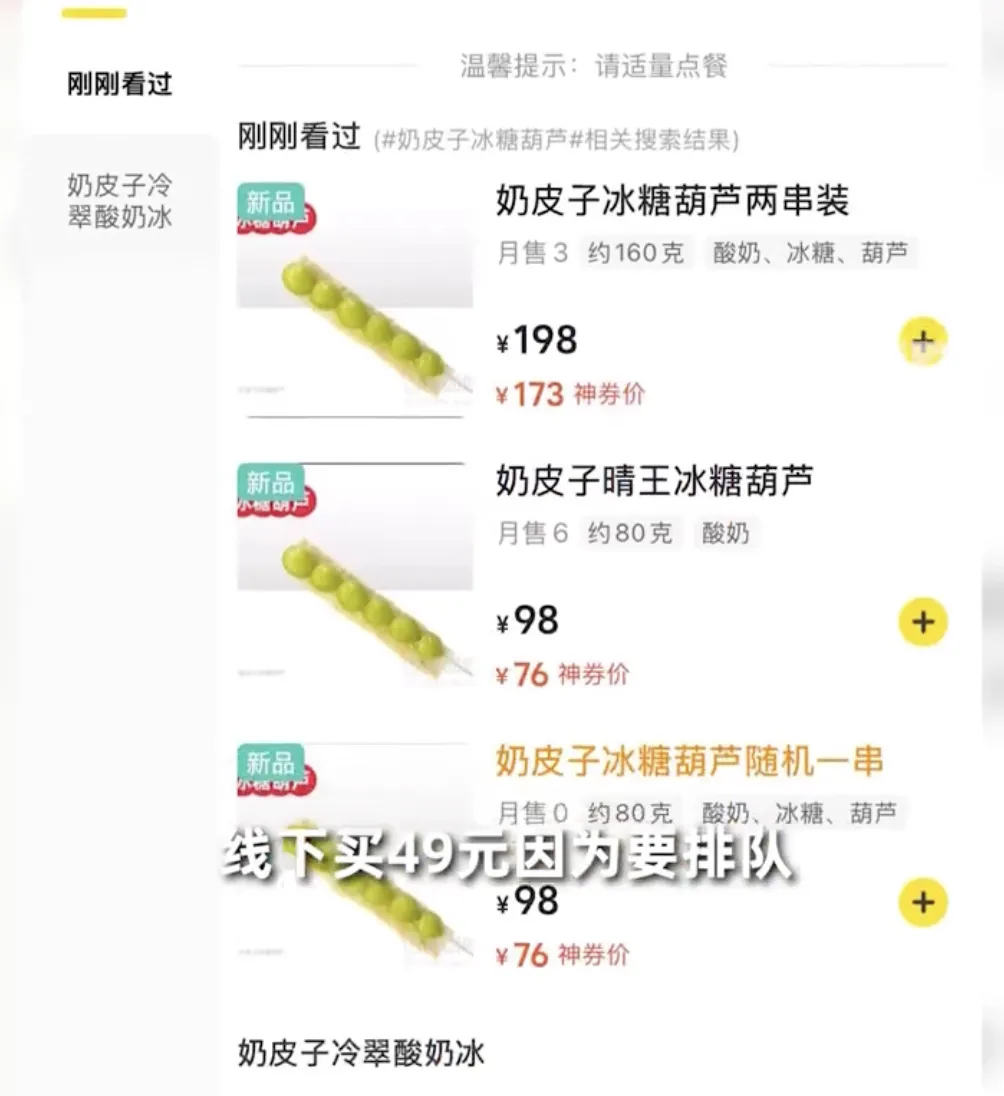Tap the 酸奶、冰糖、葫芦 ingredient tag
This screenshot has height=1096, width=1004.
point(810,253)
